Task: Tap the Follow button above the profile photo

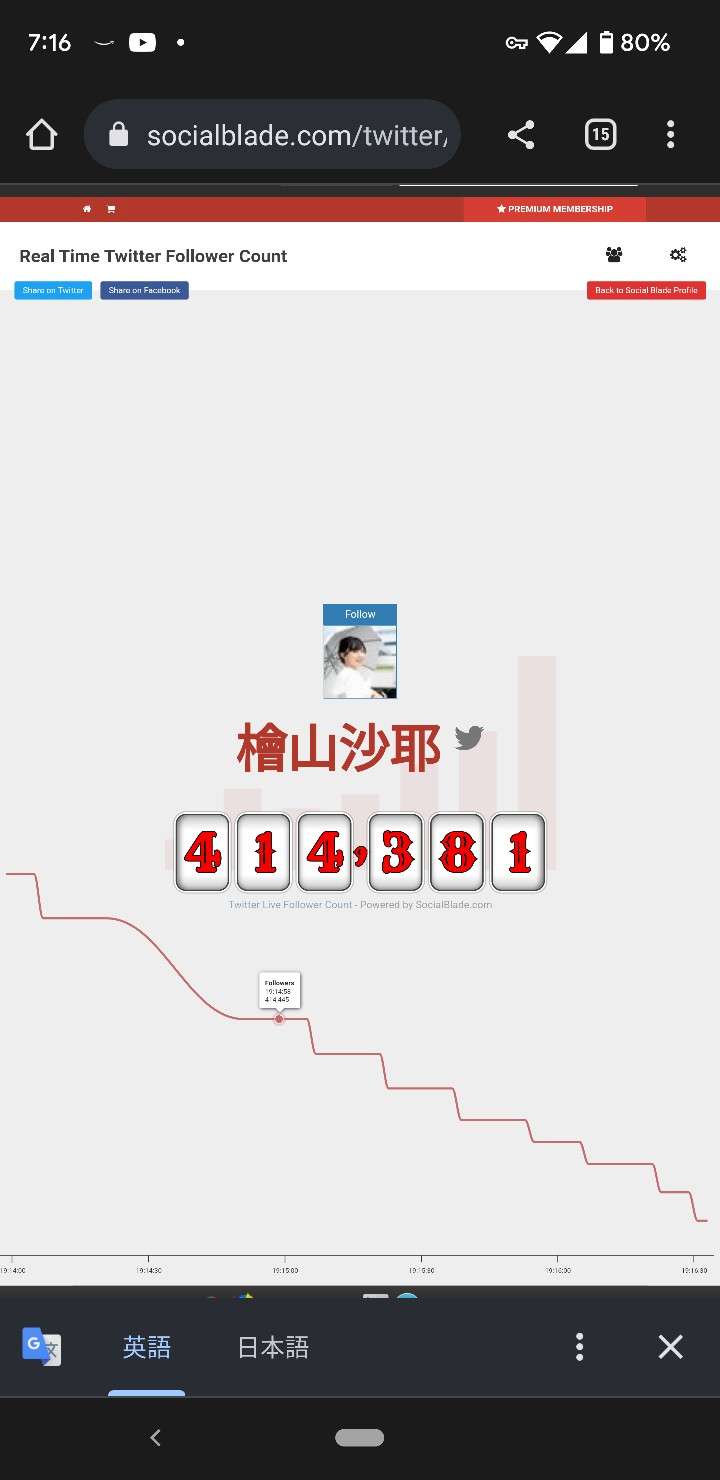Action: [360, 614]
